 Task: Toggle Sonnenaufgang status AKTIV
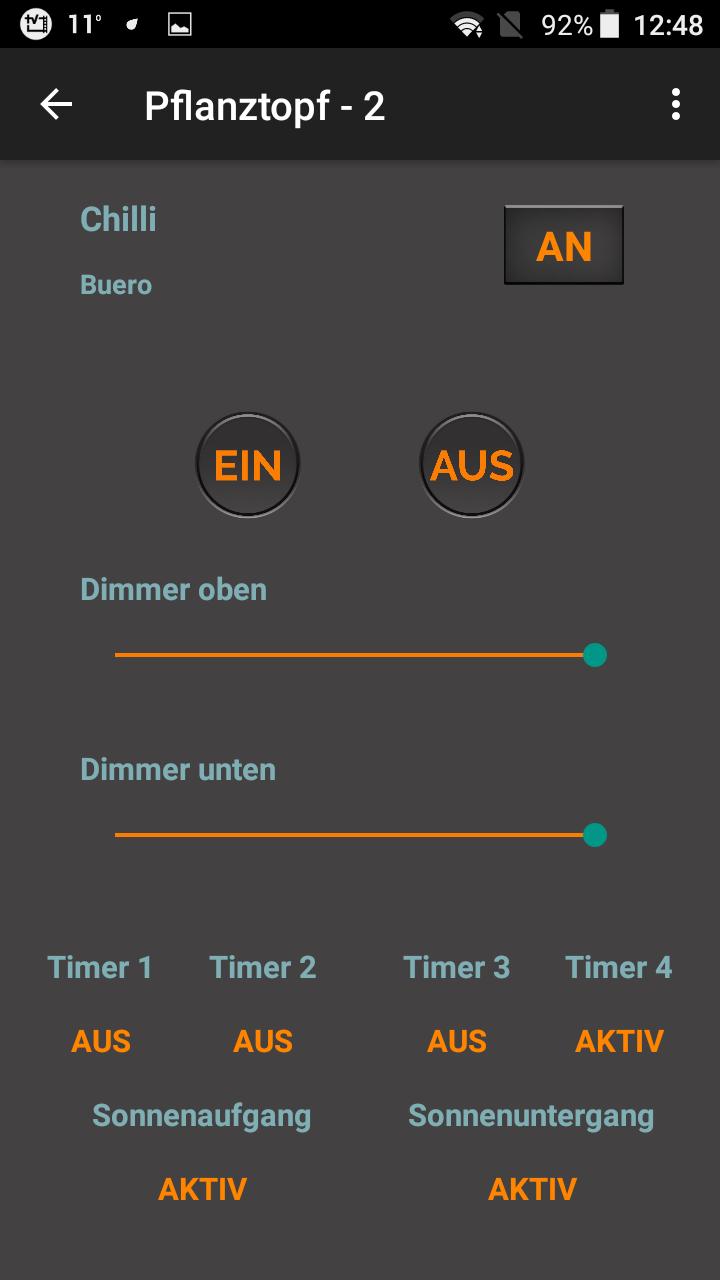click(x=202, y=1189)
